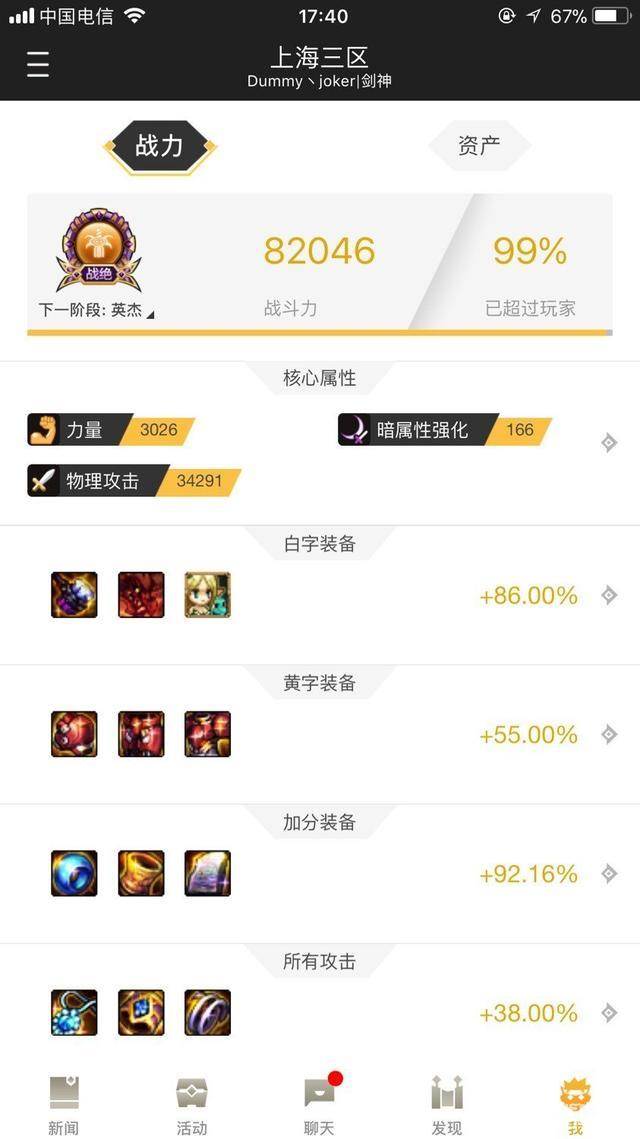Open 加分装备 +92.16% details
The height and width of the screenshot is (1139, 640).
(609, 874)
